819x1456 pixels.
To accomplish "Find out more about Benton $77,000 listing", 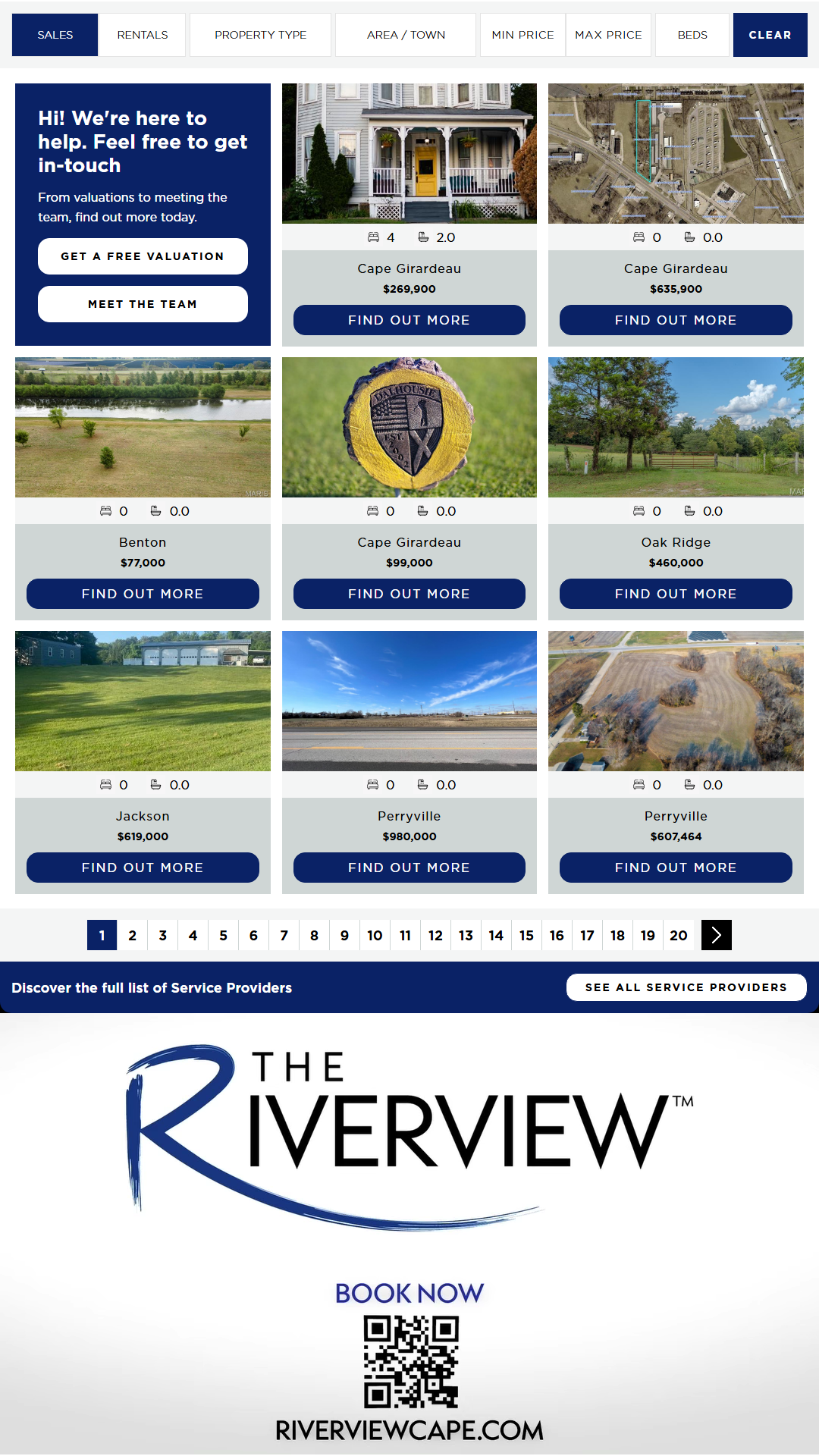I will (143, 594).
